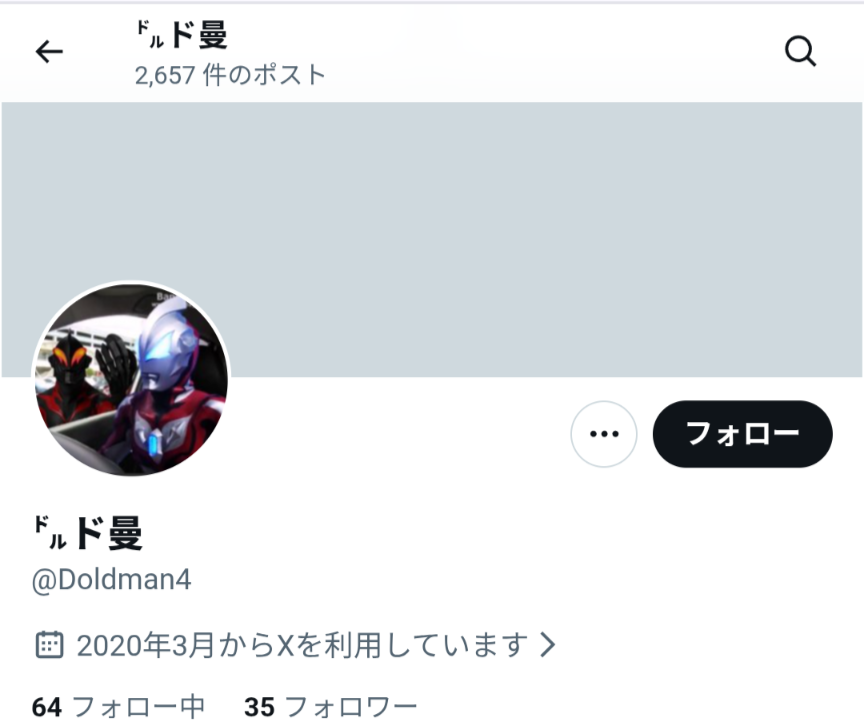The image size is (864, 728).
Task: View account join date details
Action: click(x=294, y=645)
